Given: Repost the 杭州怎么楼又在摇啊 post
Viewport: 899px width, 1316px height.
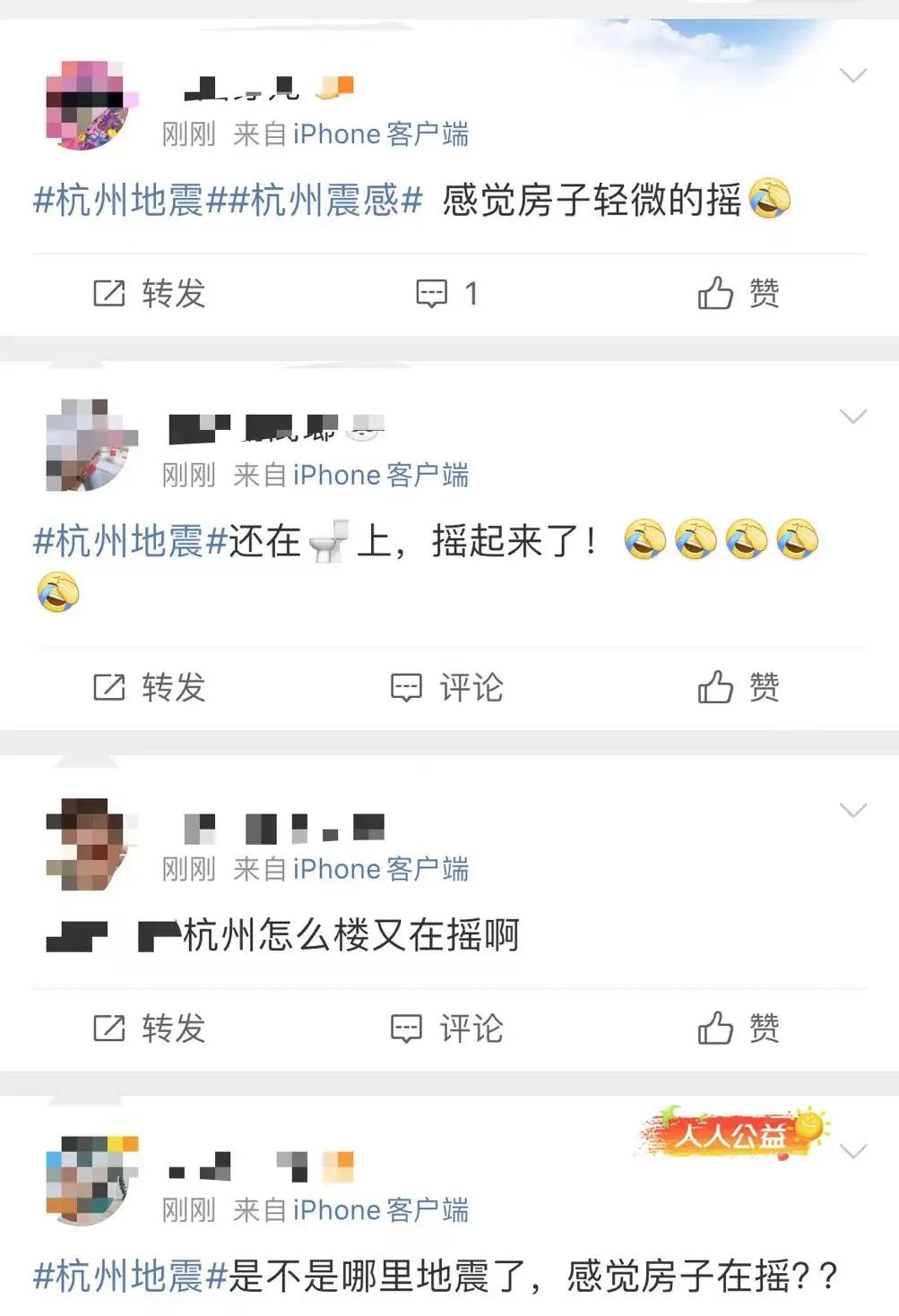Looking at the screenshot, I should [x=150, y=1028].
